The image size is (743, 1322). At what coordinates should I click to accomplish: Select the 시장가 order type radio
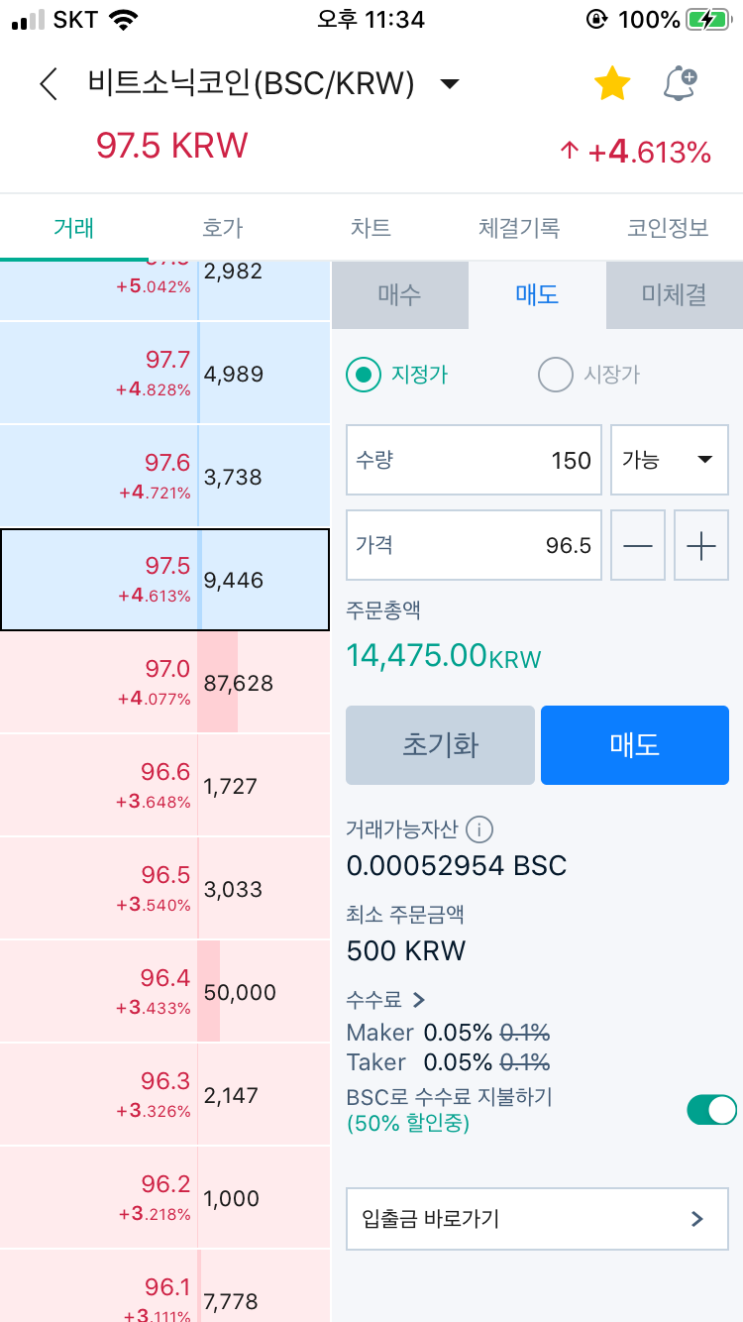click(x=556, y=375)
